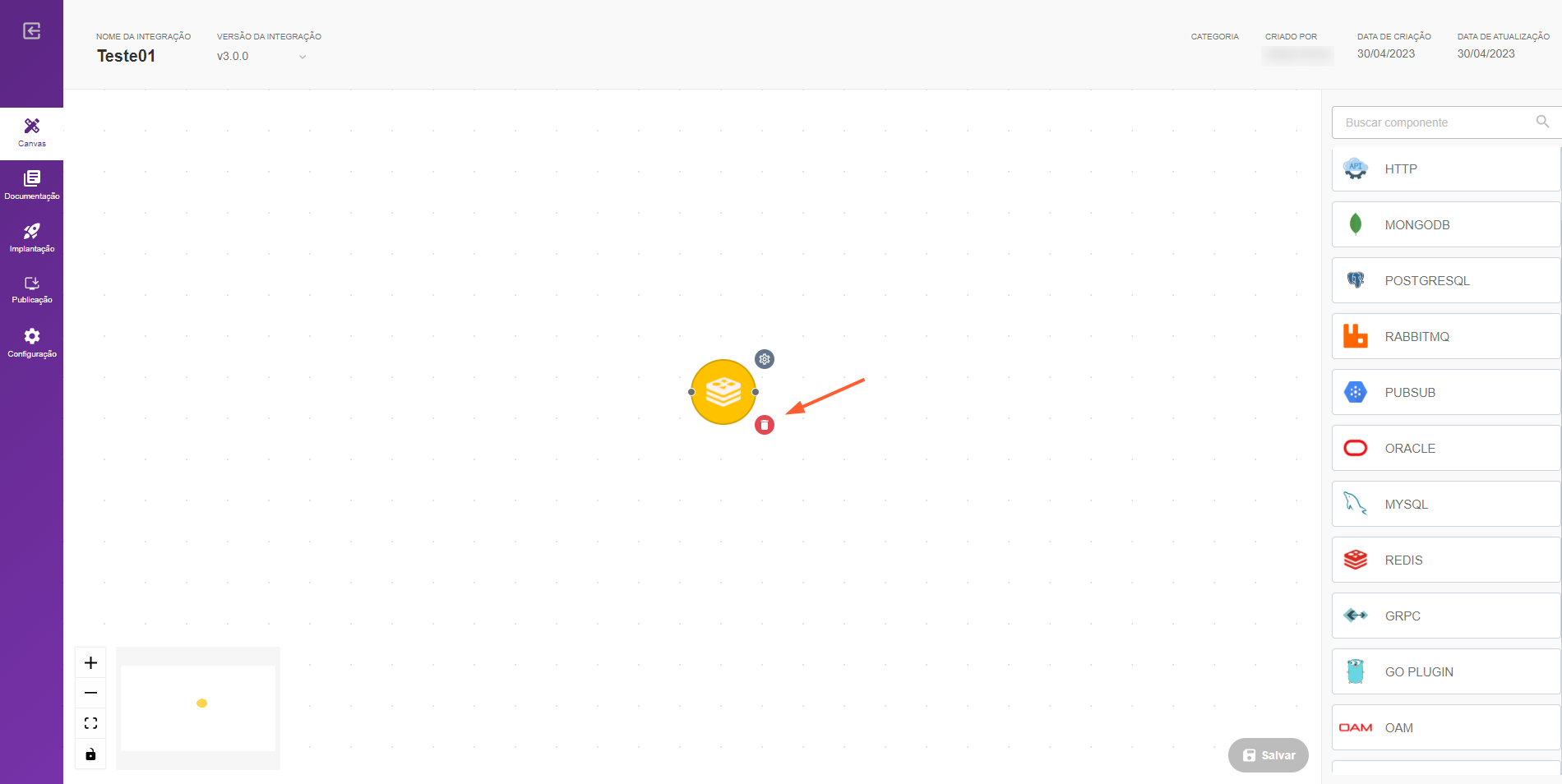The image size is (1562, 784).
Task: Open the Documentação section
Action: pos(31,185)
